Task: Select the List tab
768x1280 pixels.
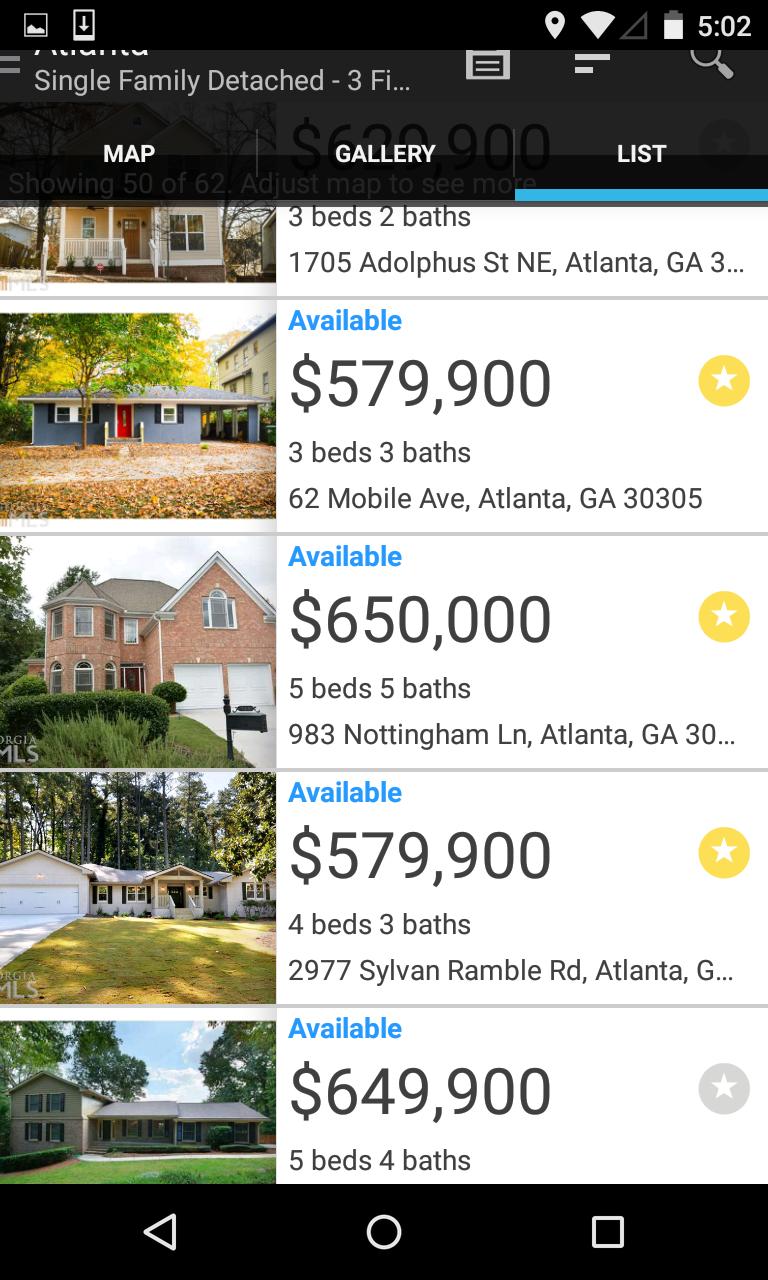Action: [641, 154]
